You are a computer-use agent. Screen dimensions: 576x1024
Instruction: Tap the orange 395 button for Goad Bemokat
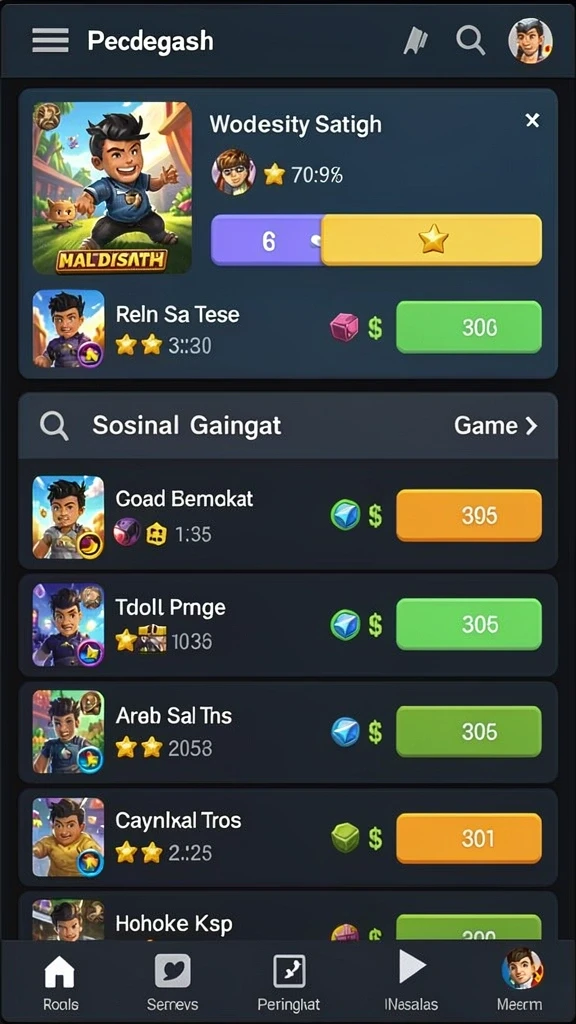[x=469, y=515]
